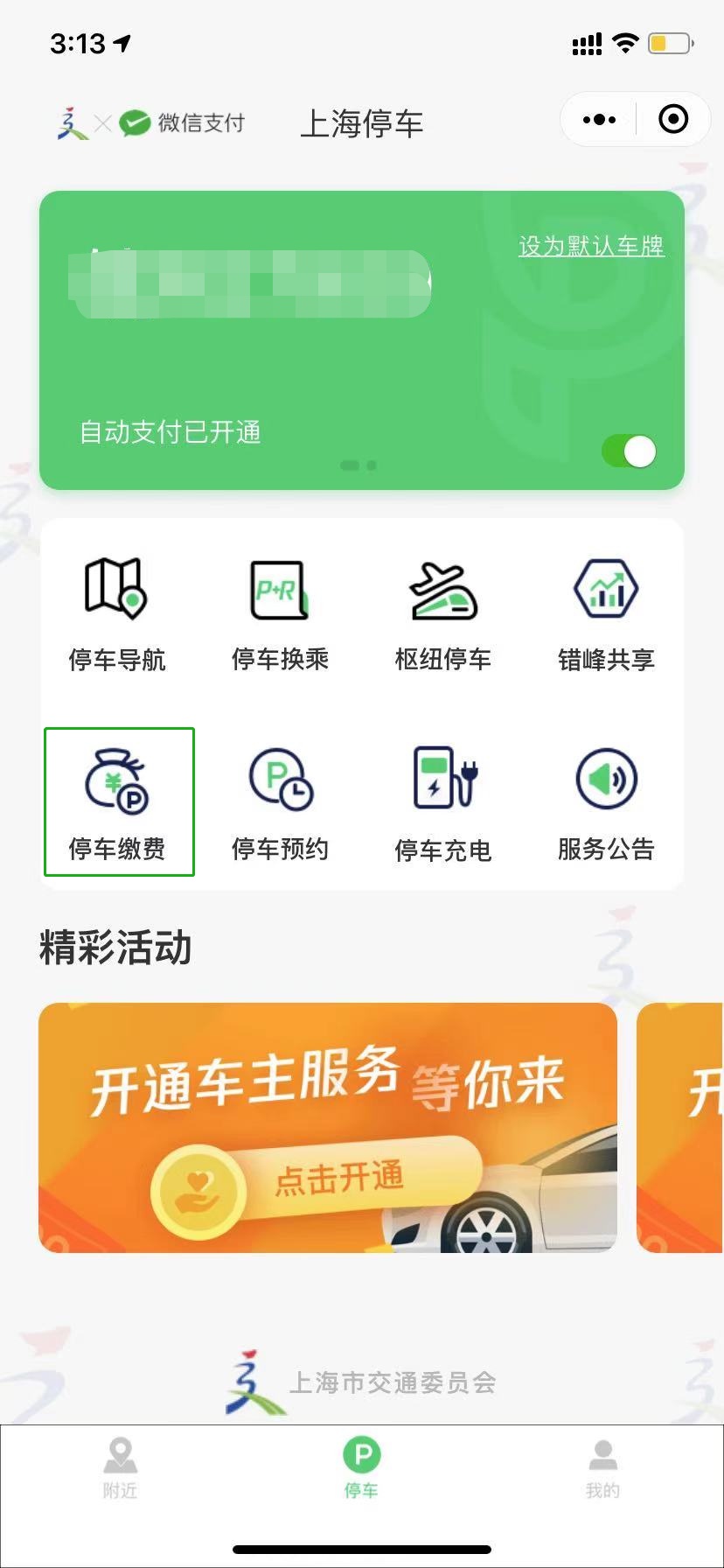Open the 开通车主服务 activity banner
The height and width of the screenshot is (1568, 724).
tap(328, 1127)
